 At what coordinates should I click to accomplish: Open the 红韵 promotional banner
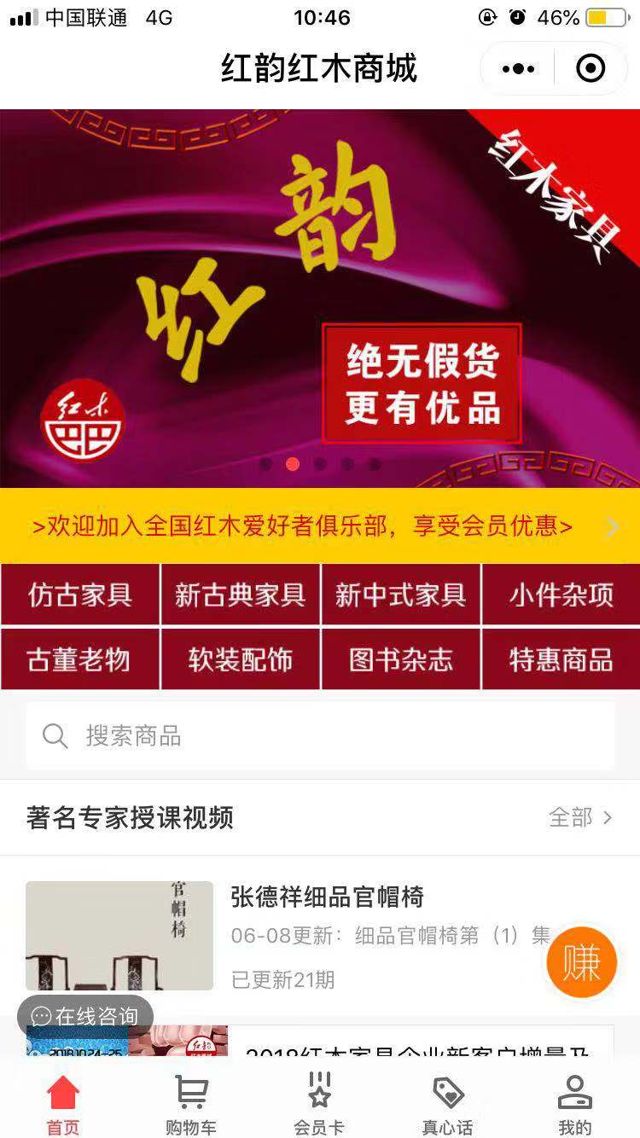[x=320, y=298]
